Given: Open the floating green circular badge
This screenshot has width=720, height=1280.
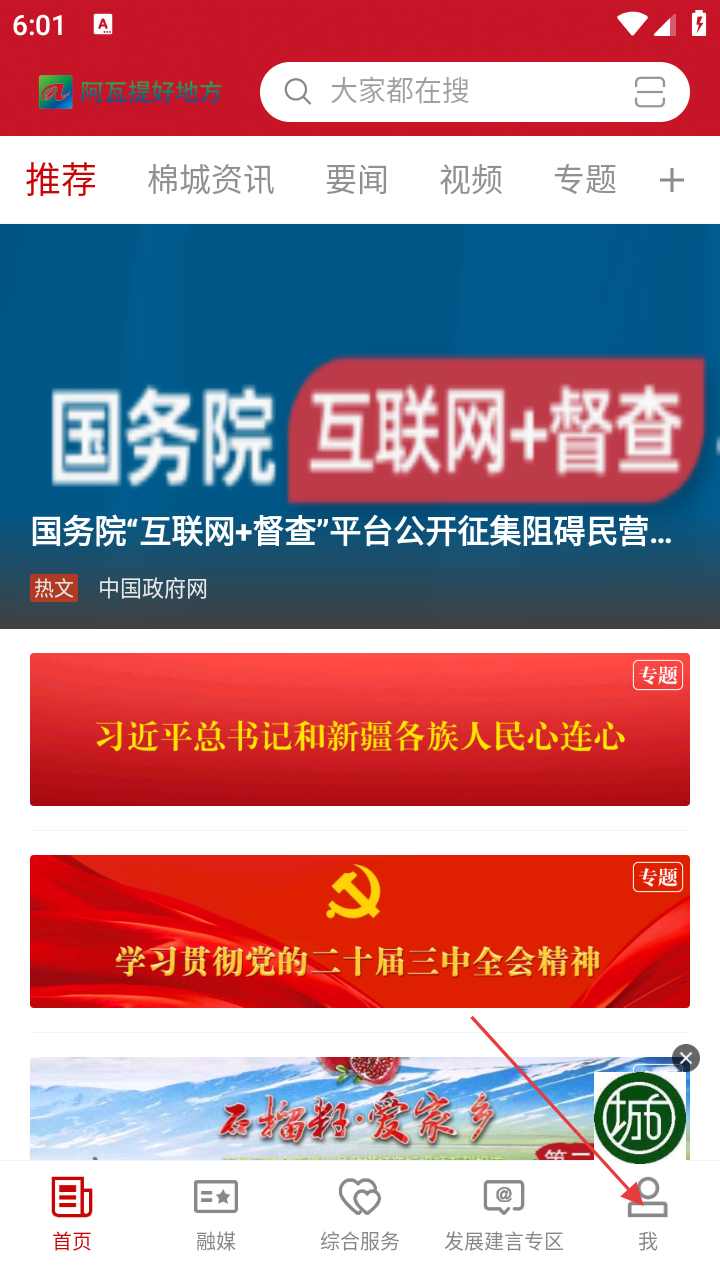Looking at the screenshot, I should [x=640, y=1117].
